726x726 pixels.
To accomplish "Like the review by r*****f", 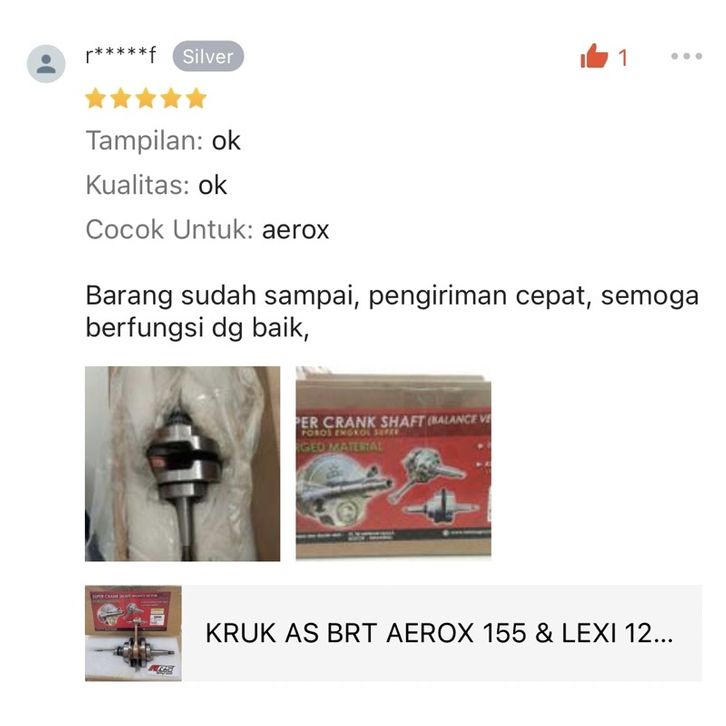I will click(594, 57).
